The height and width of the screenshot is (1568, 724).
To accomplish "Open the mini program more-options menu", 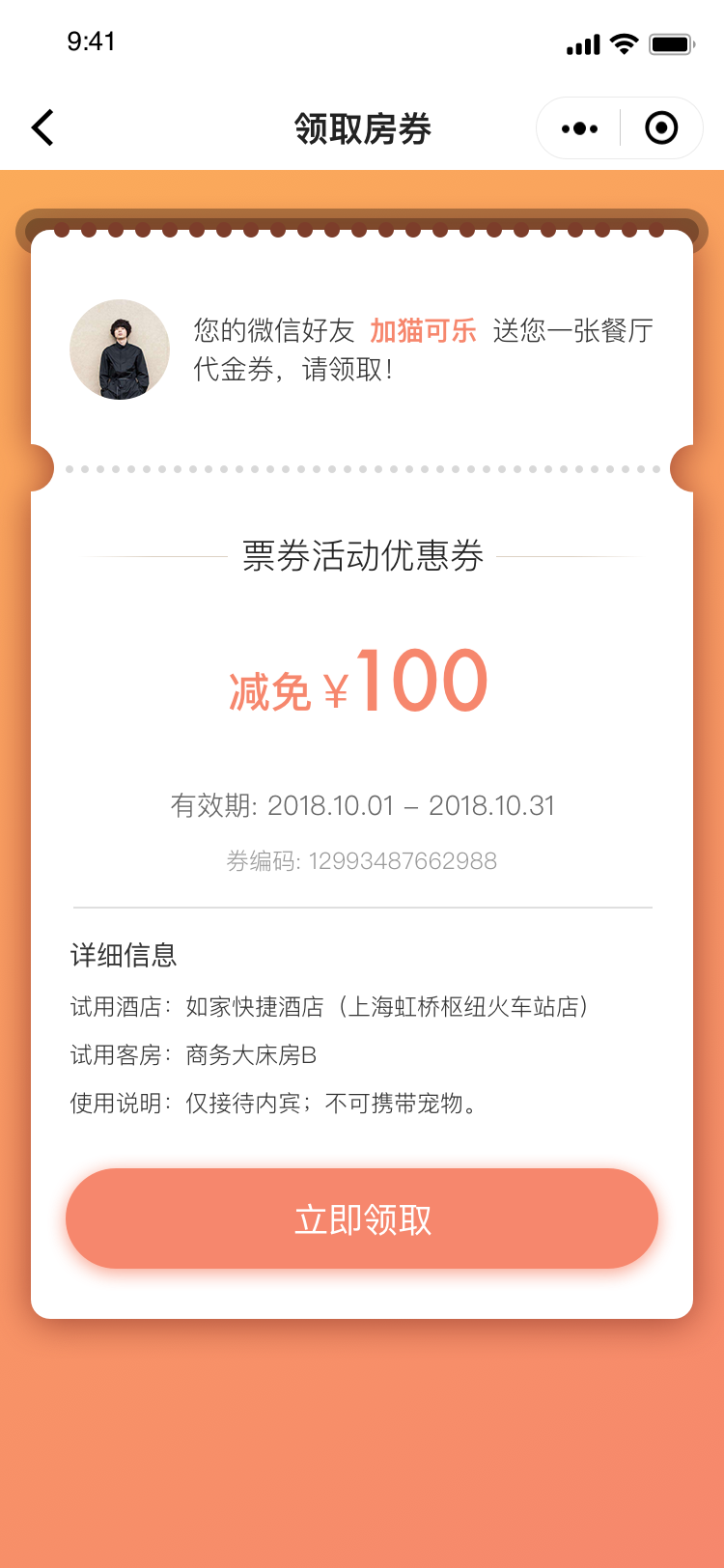I will click(x=579, y=128).
